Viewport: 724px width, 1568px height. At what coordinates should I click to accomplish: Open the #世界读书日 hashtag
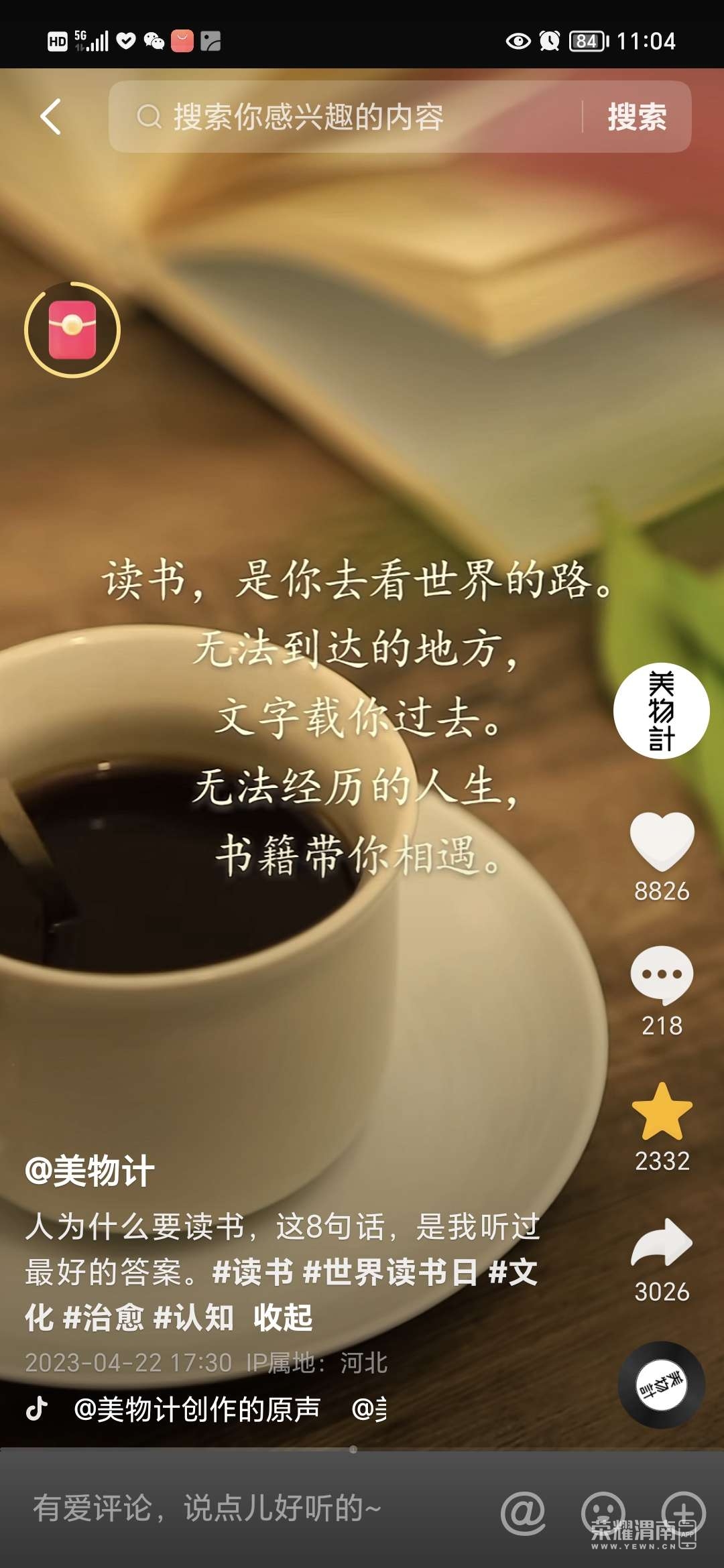point(390,1272)
